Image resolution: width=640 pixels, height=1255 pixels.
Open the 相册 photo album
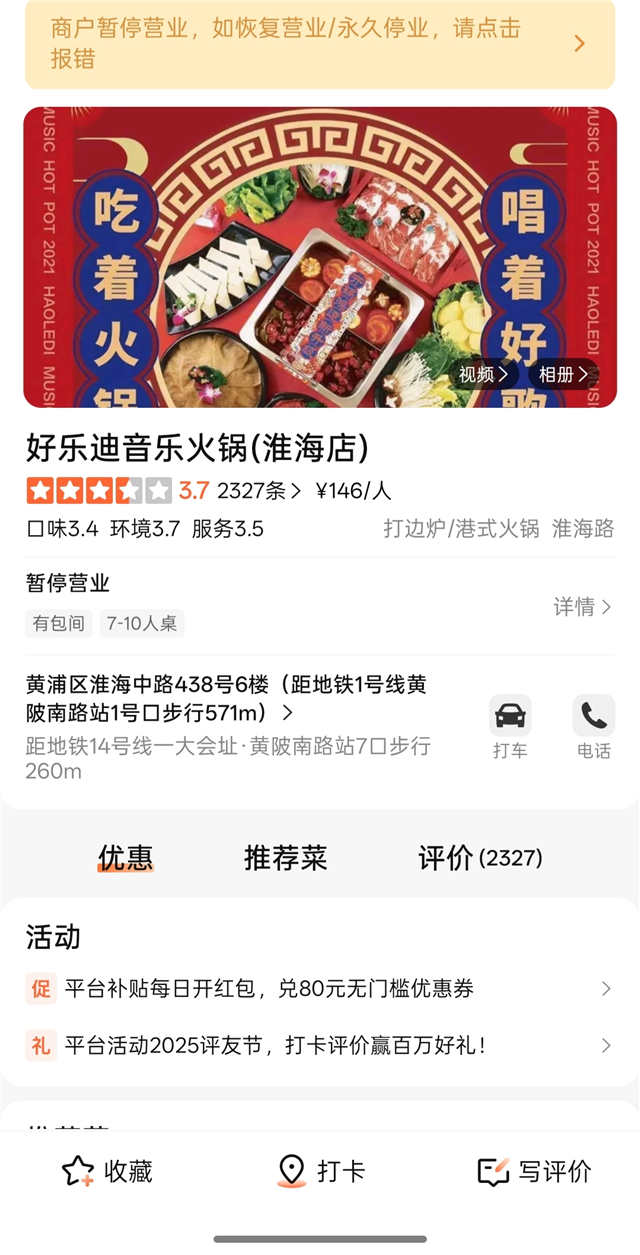click(564, 374)
